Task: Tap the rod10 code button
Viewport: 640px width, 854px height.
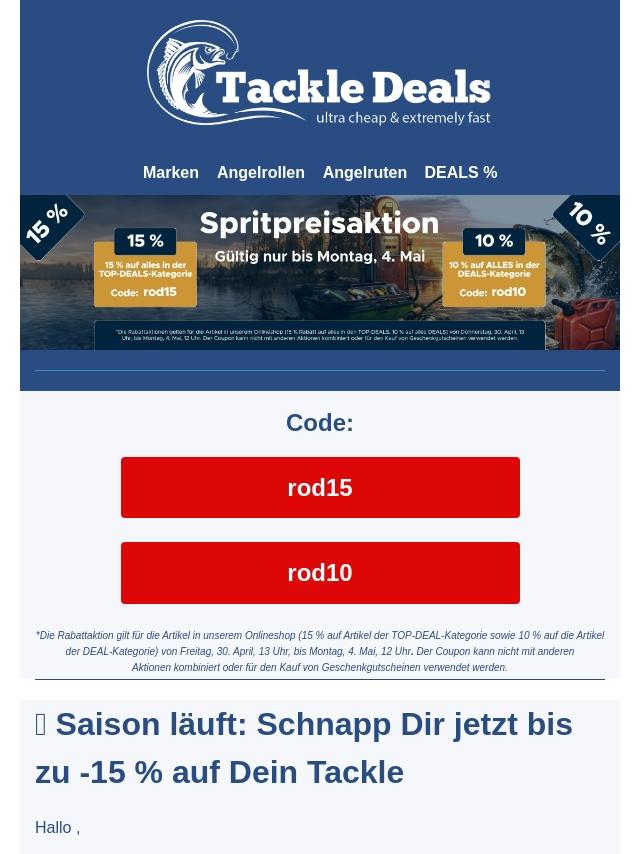Action: (320, 572)
